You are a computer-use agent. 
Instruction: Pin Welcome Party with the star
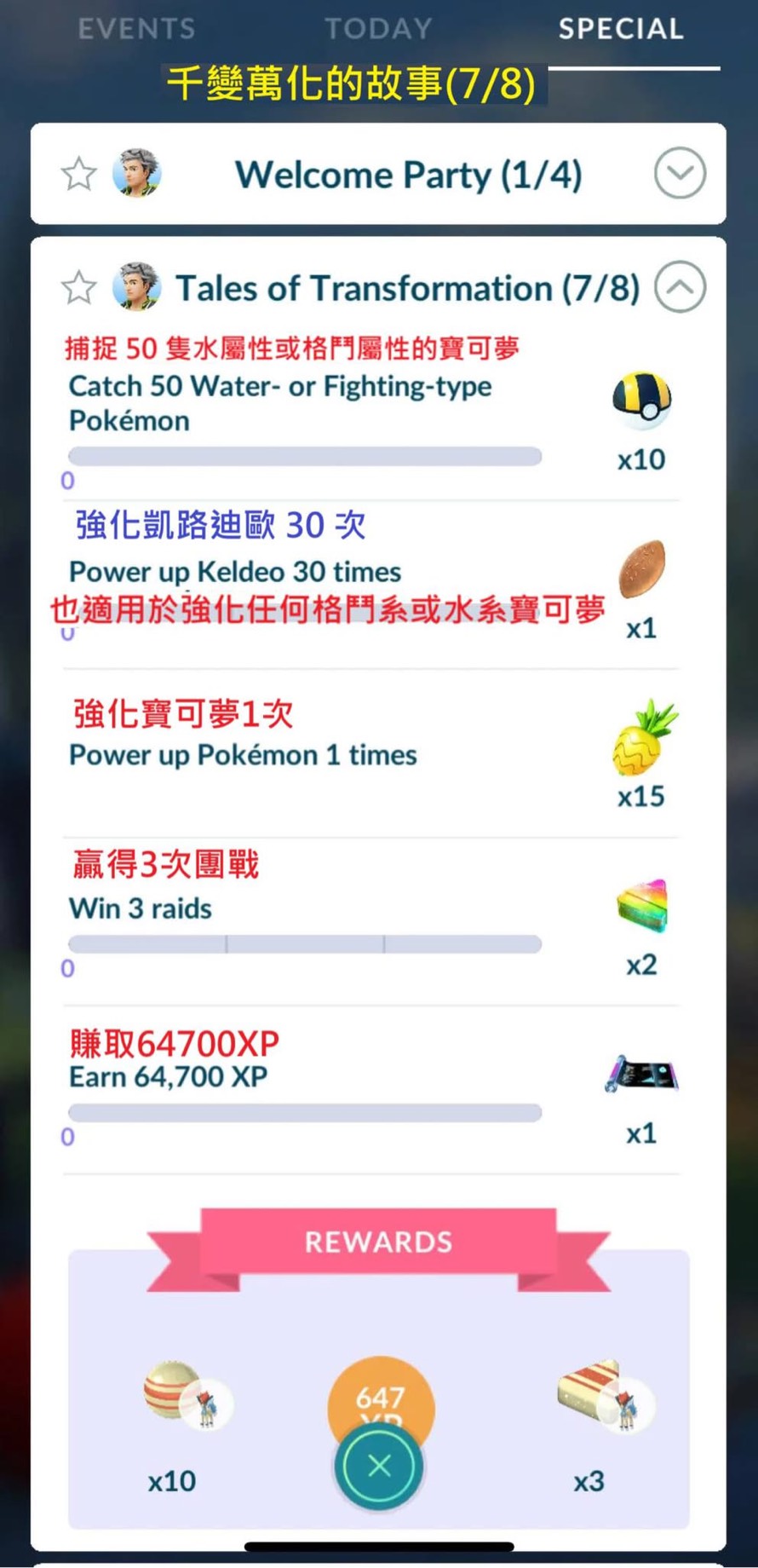(78, 174)
